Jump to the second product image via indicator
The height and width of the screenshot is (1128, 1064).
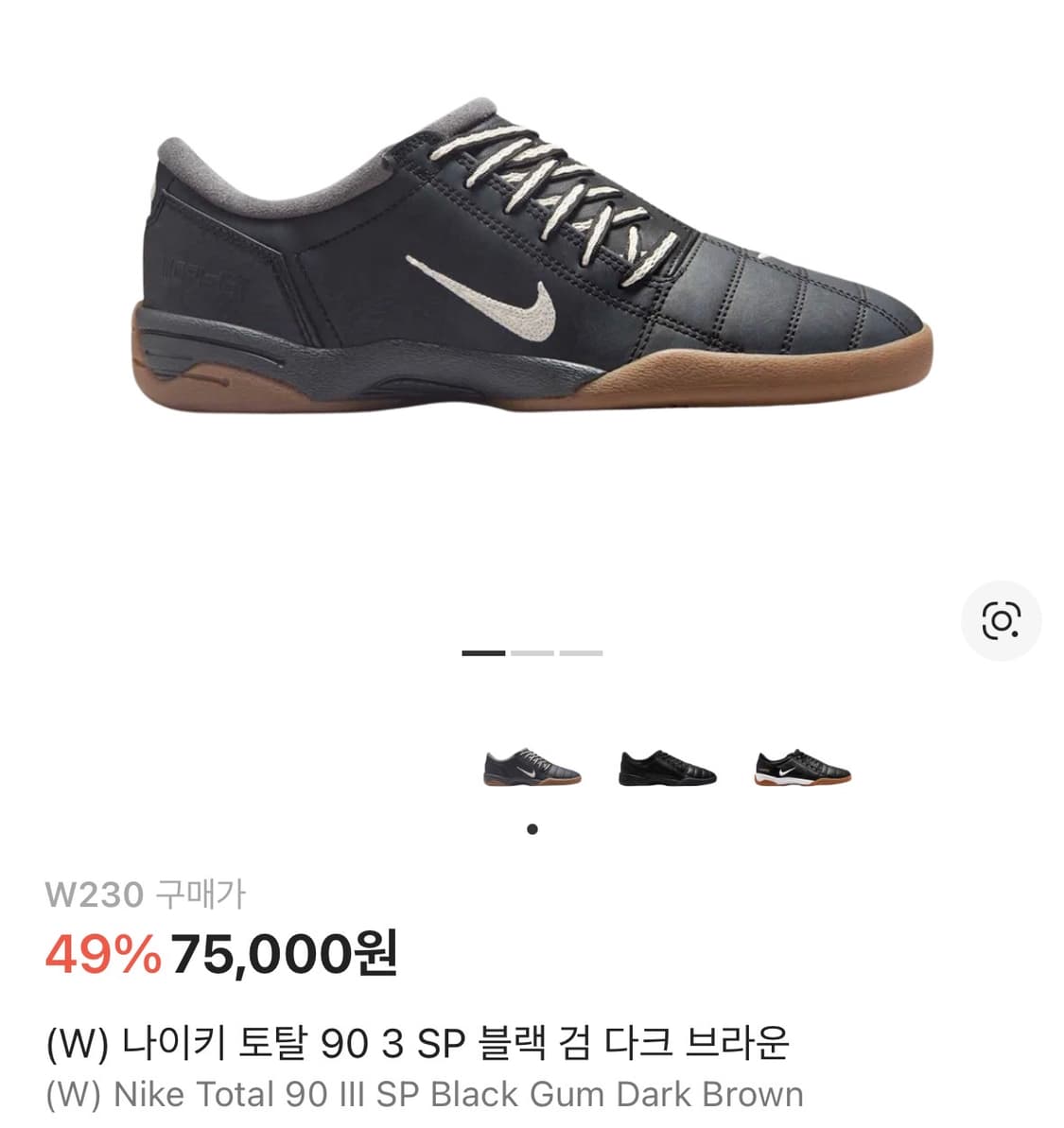click(x=532, y=653)
